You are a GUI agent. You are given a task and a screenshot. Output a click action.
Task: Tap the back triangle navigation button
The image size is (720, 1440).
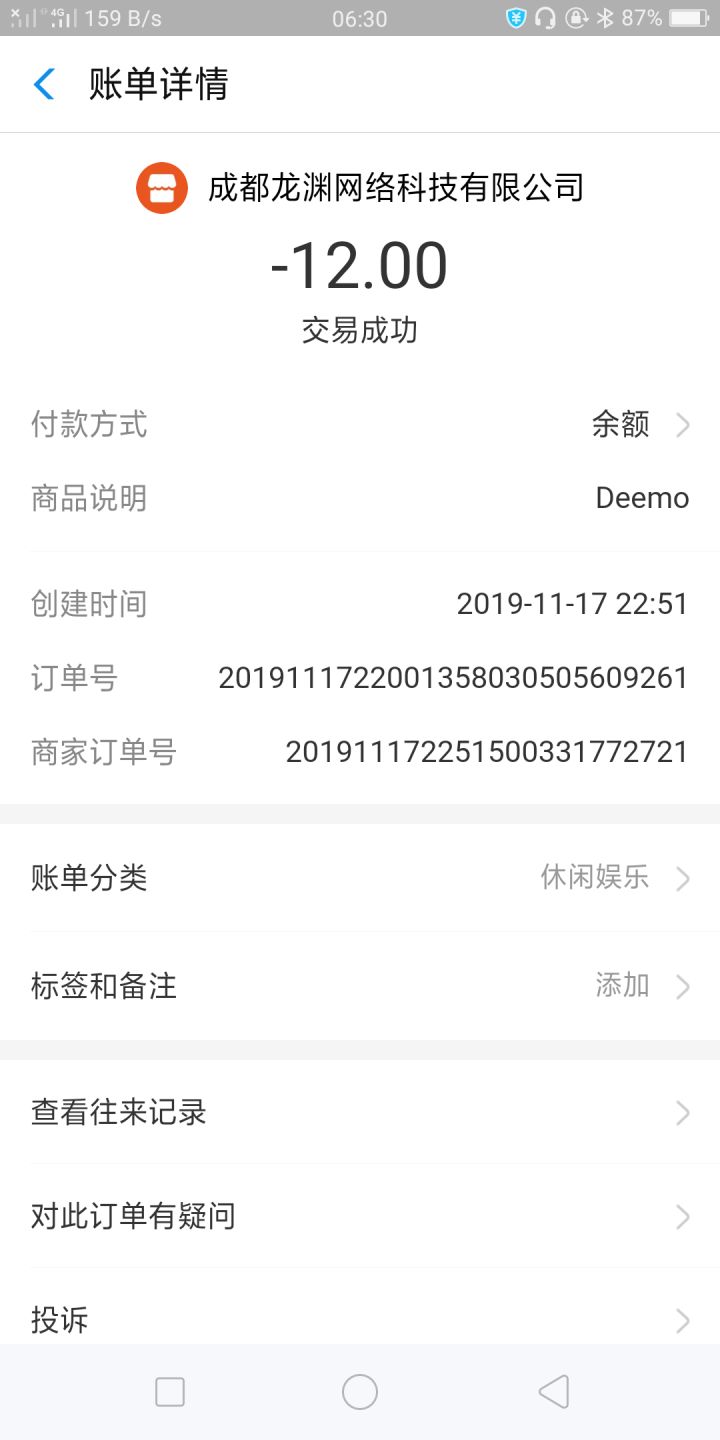point(553,1391)
